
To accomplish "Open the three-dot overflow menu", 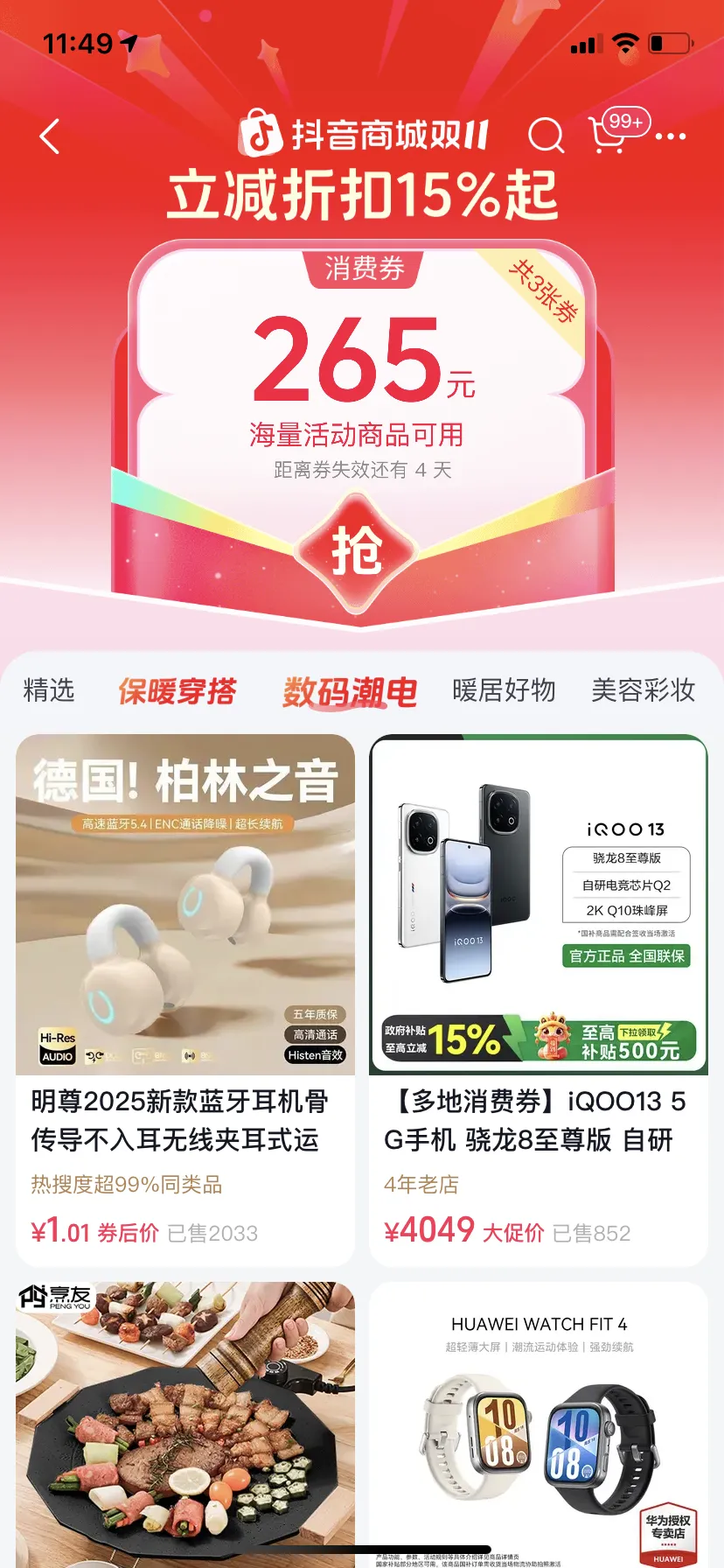I will [671, 136].
